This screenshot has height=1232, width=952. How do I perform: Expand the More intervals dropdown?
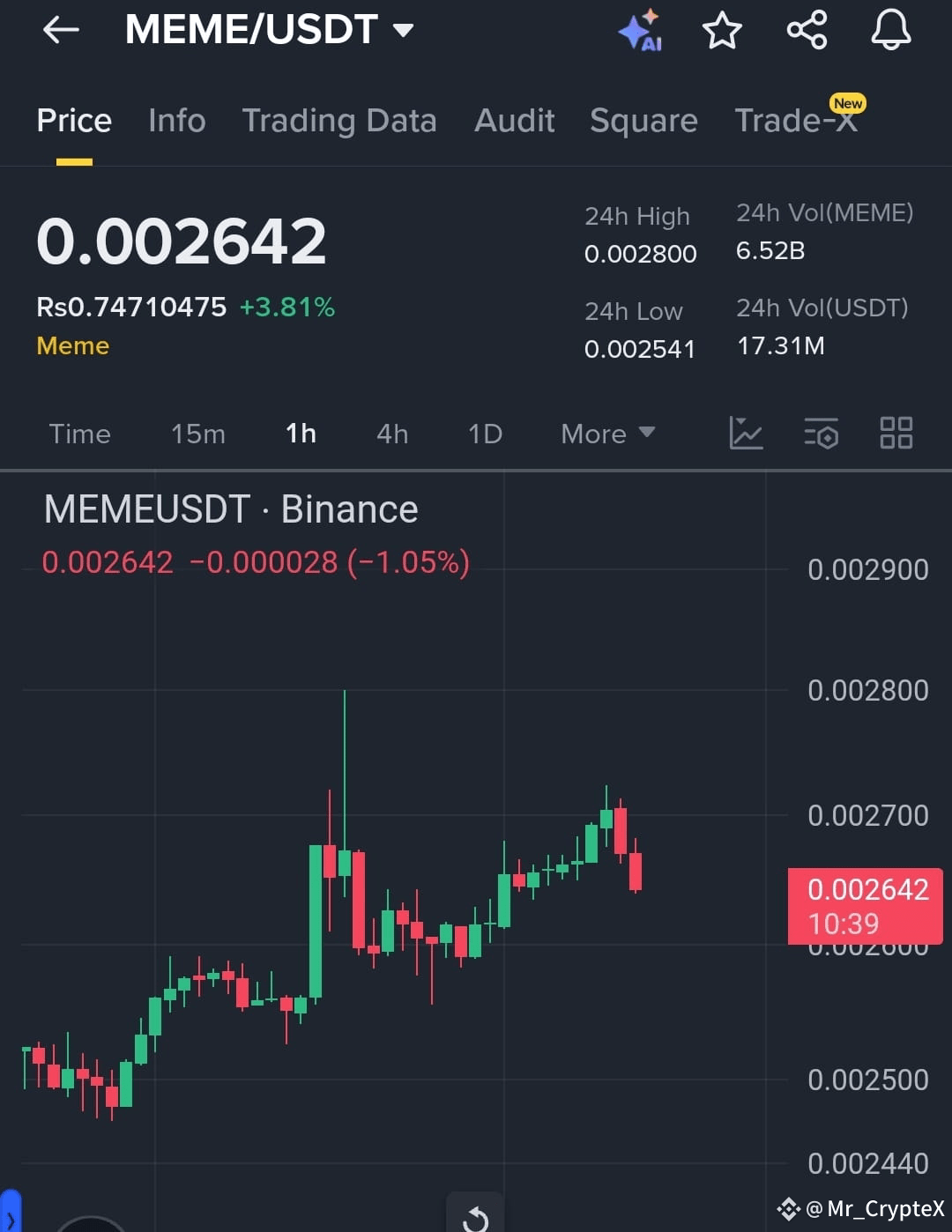pyautogui.click(x=607, y=434)
